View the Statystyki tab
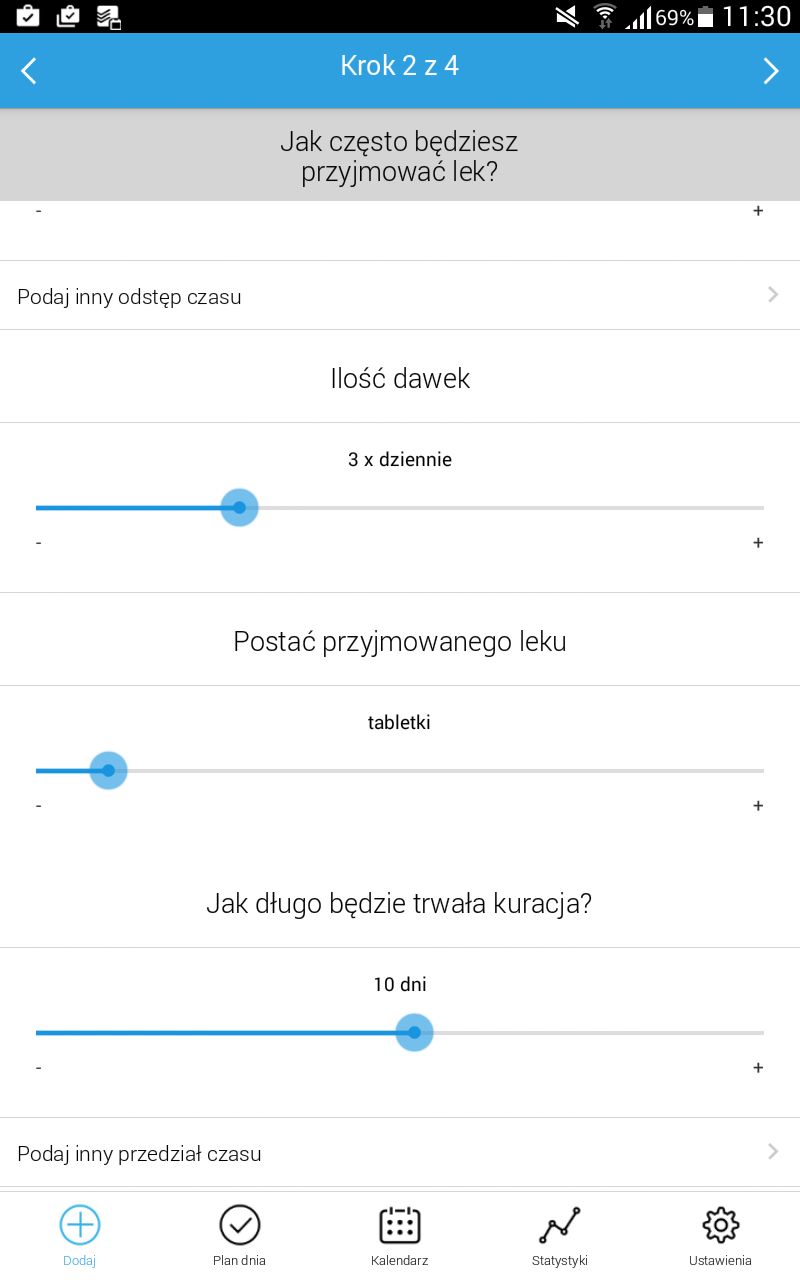Image resolution: width=800 pixels, height=1280 pixels. click(x=560, y=1236)
